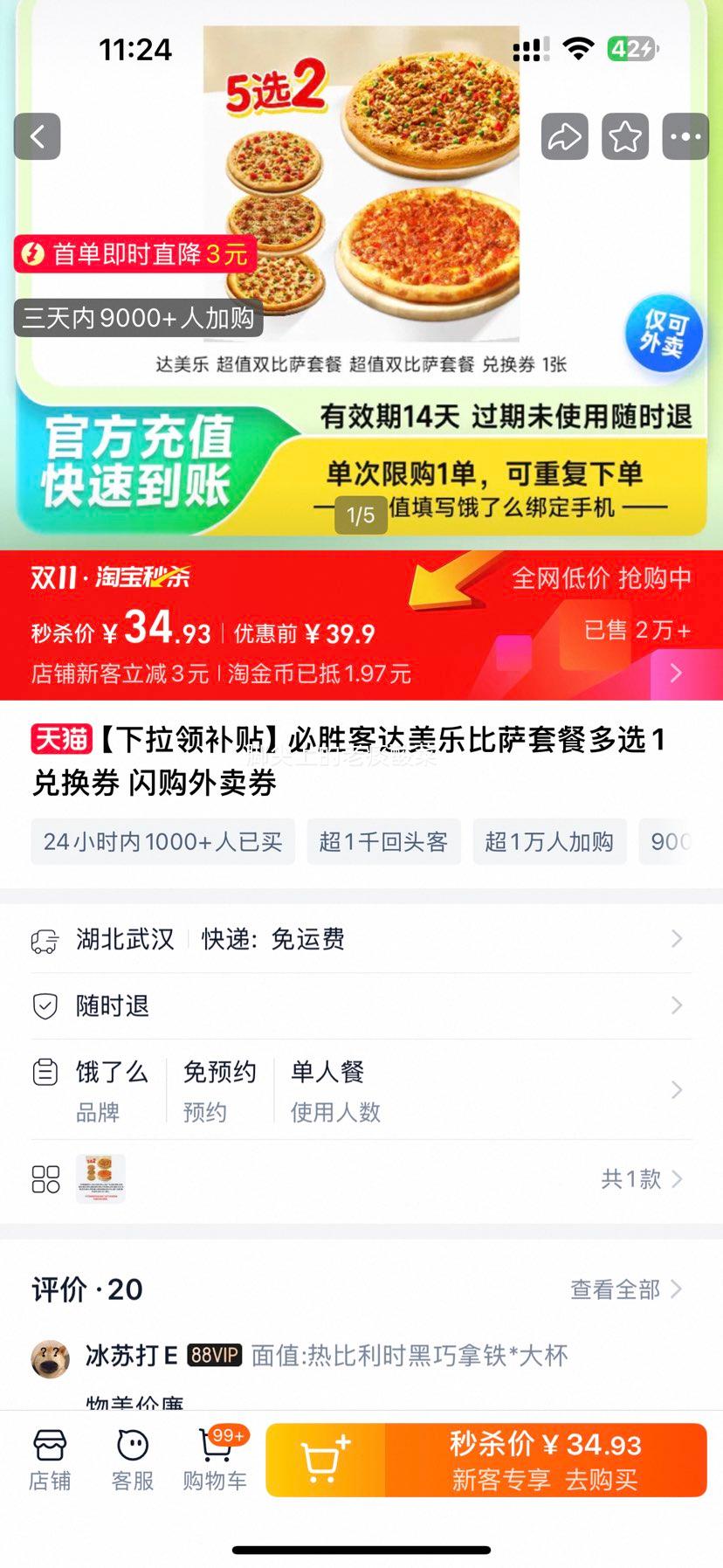723x1568 pixels.
Task: Open the 随时退 refund policy row
Action: click(361, 1005)
